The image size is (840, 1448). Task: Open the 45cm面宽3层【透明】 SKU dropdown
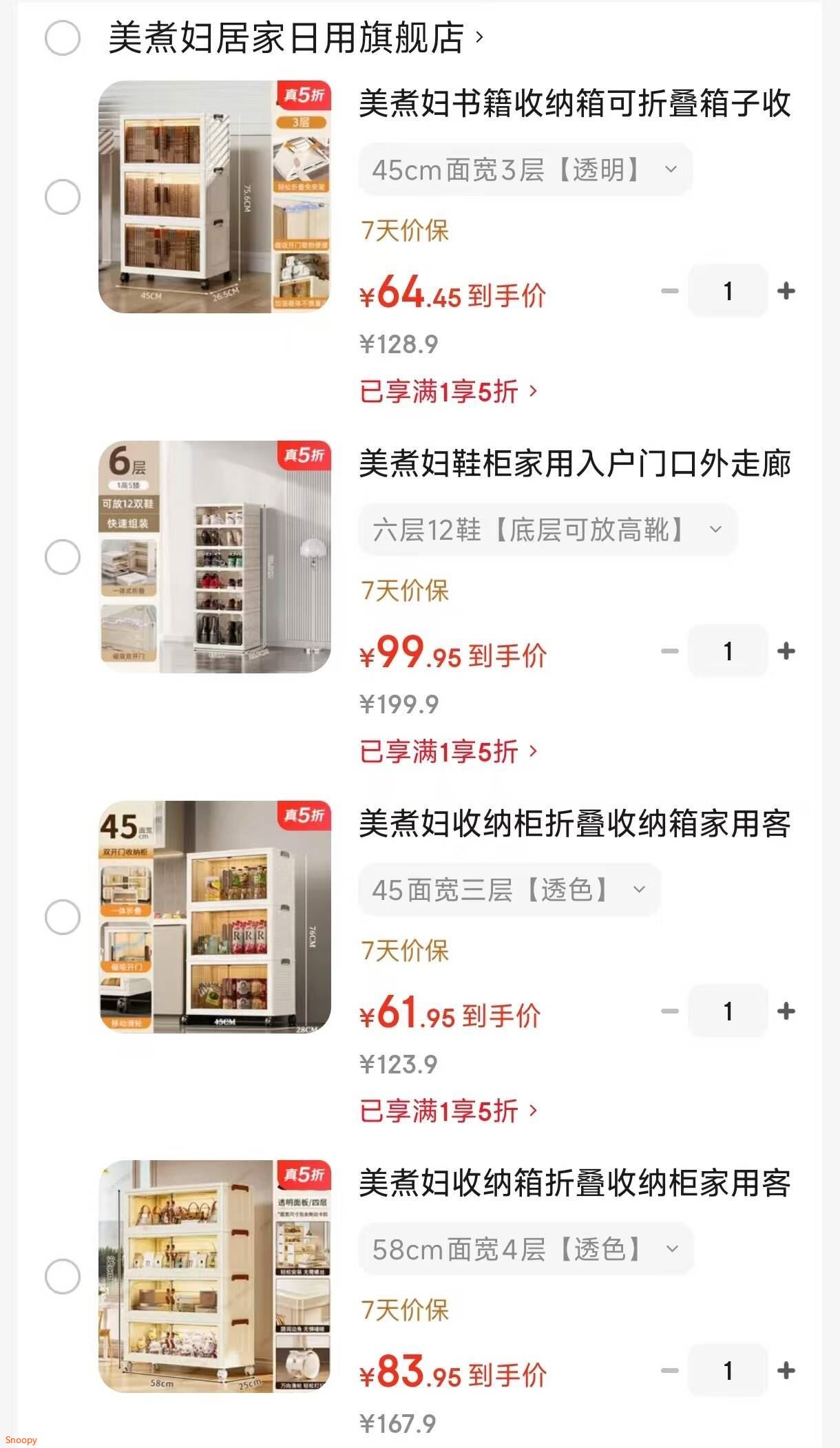click(x=525, y=169)
